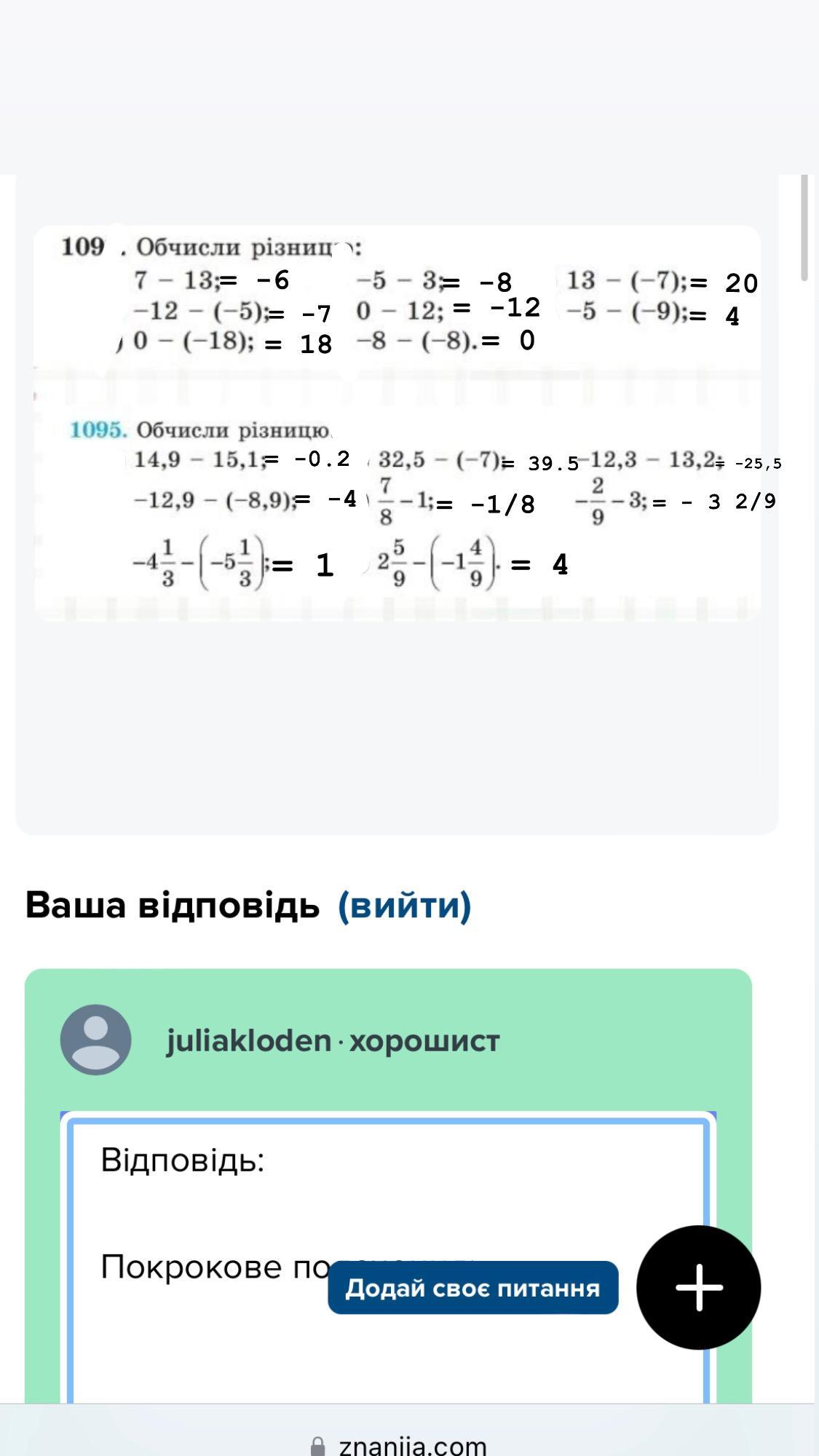Screen dimensions: 819x1456
Task: Tap the black plus floating button
Action: (x=698, y=1287)
